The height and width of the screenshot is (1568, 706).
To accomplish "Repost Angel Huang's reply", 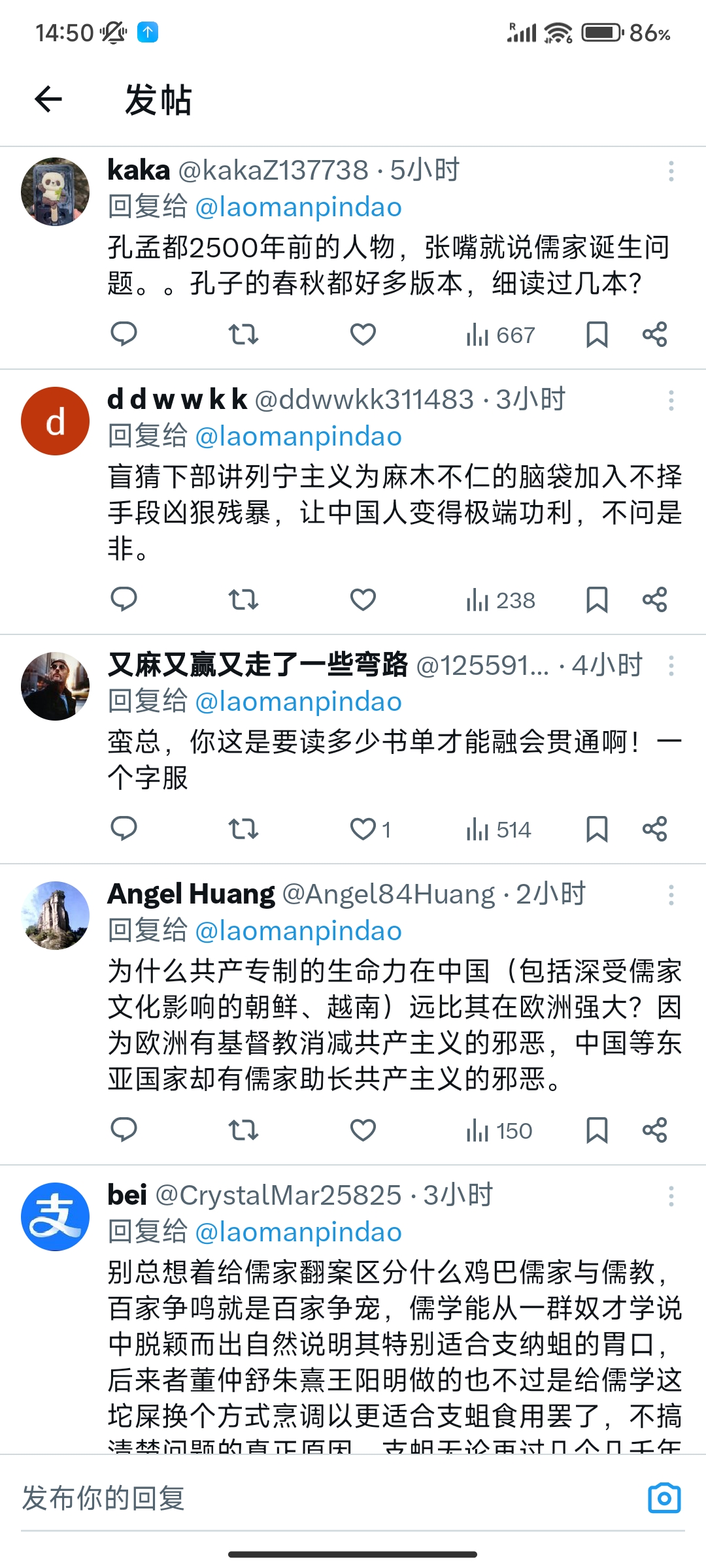I will [x=243, y=1130].
